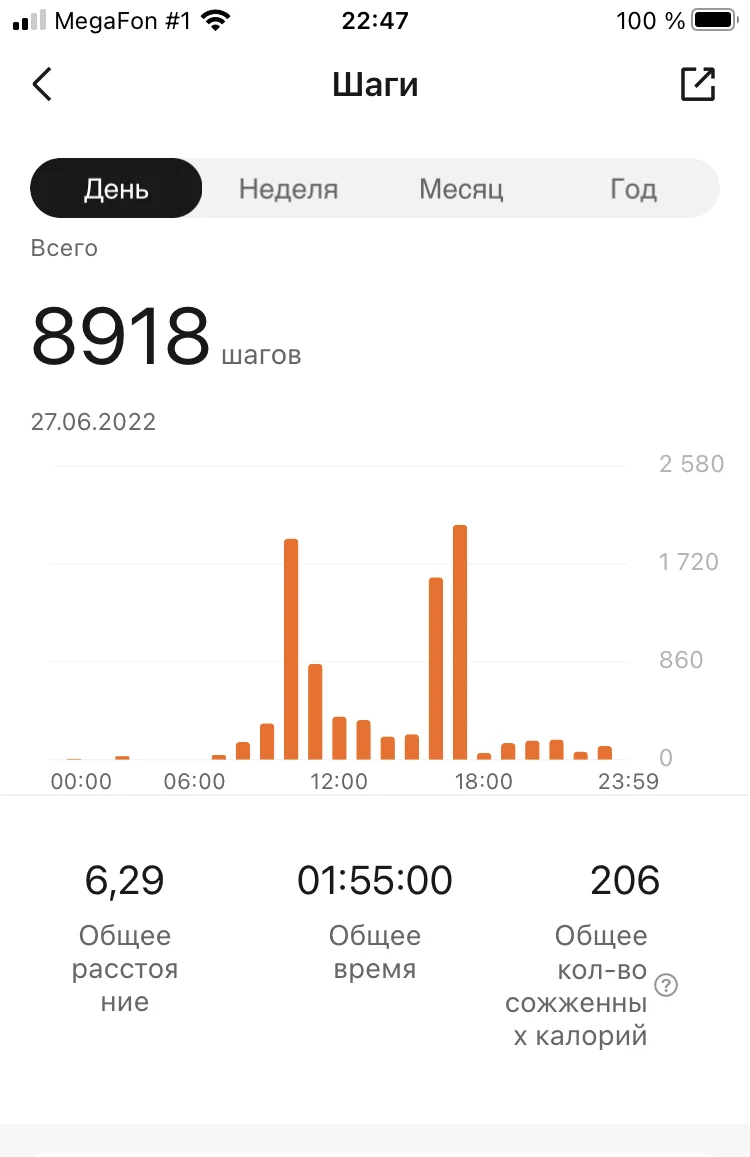Screen dimensions: 750x1157
Task: Open the calories burned help icon
Action: pyautogui.click(x=666, y=985)
